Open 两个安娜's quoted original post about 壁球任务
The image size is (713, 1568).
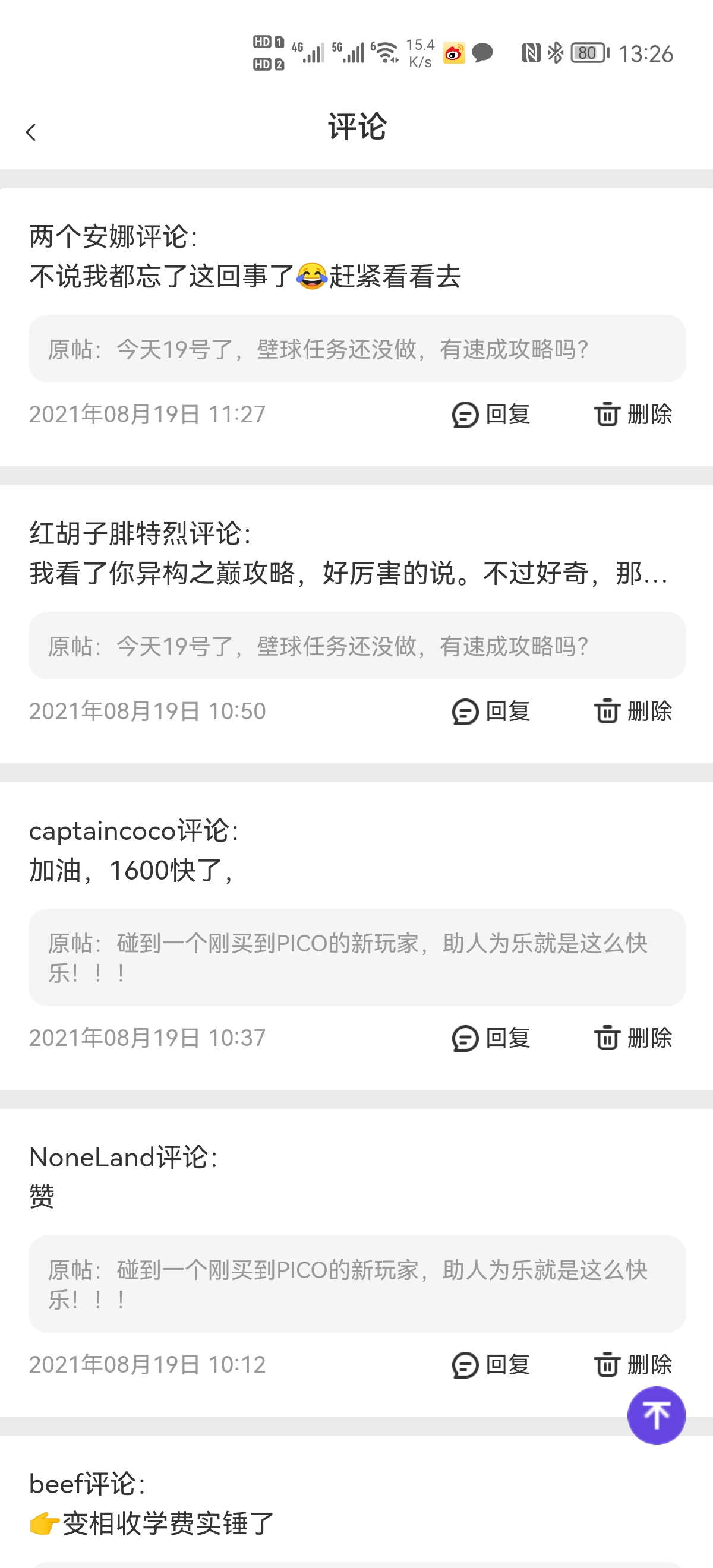click(357, 349)
